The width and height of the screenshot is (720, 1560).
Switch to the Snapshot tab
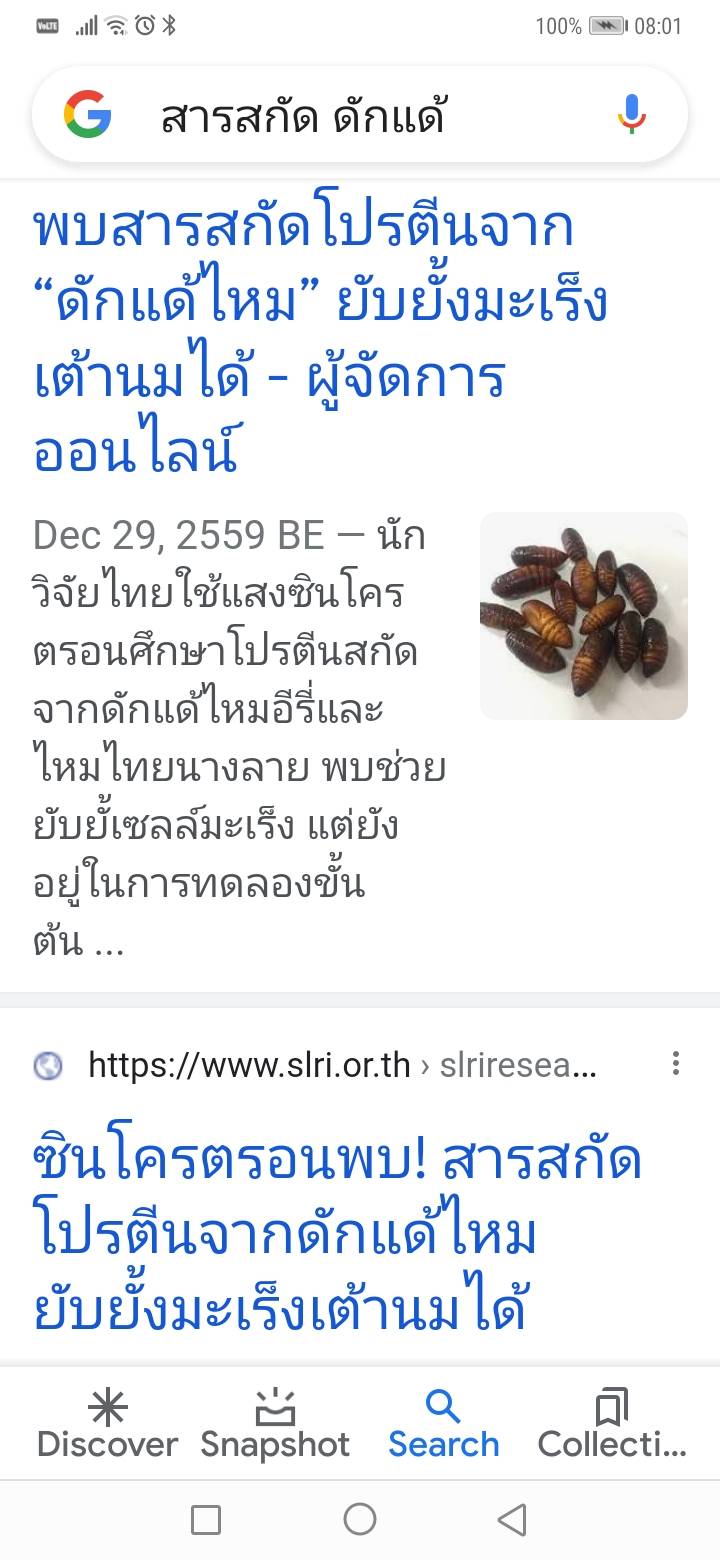pyautogui.click(x=275, y=1425)
